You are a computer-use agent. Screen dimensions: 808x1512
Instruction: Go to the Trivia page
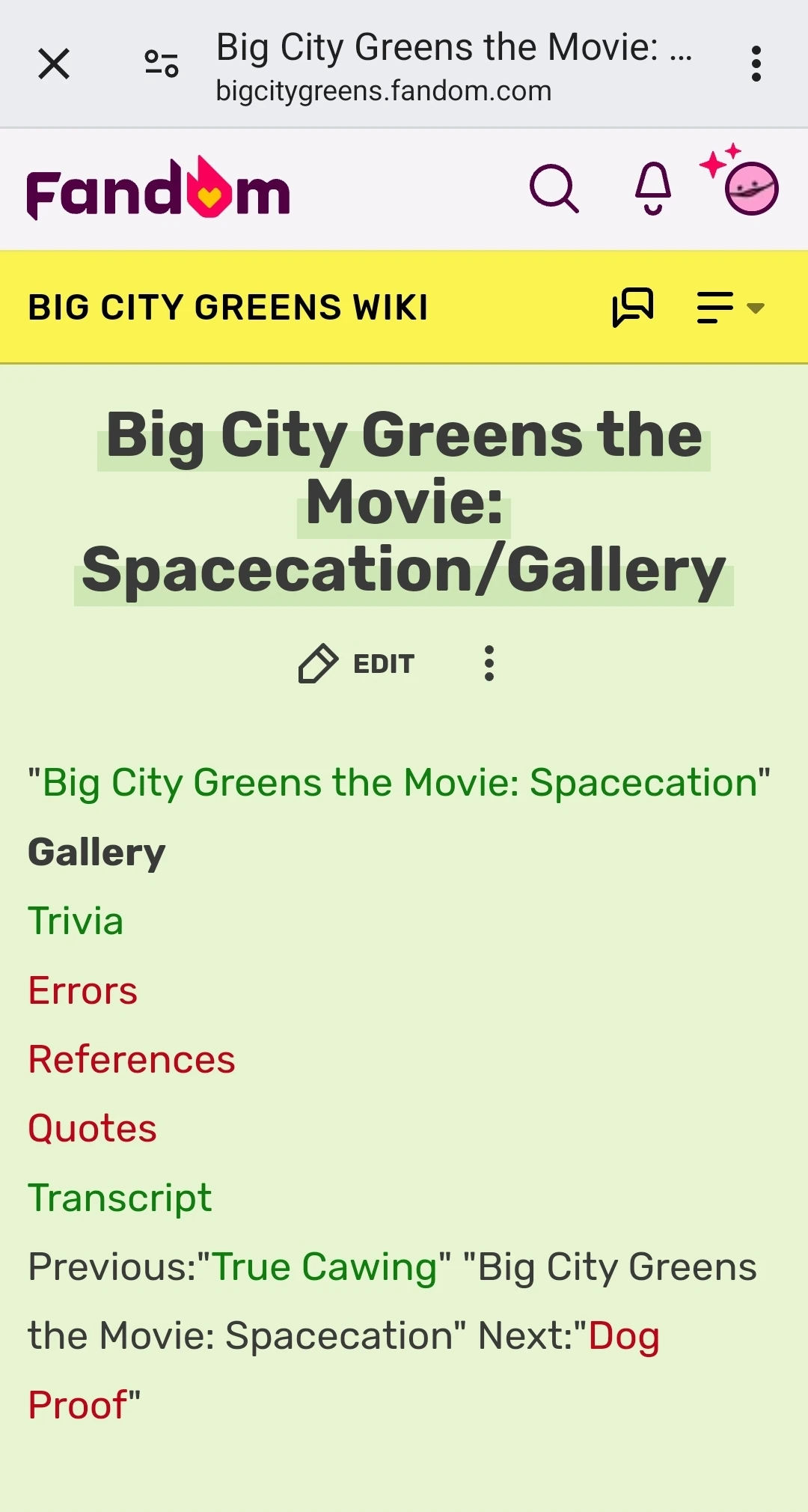pos(76,921)
